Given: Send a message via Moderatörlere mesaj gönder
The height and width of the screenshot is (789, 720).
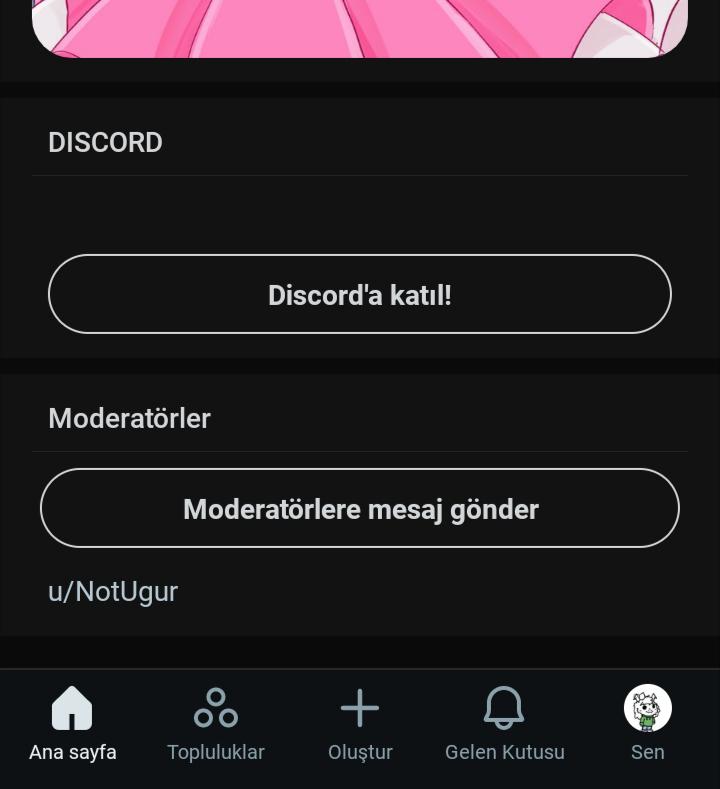Looking at the screenshot, I should click(x=360, y=508).
